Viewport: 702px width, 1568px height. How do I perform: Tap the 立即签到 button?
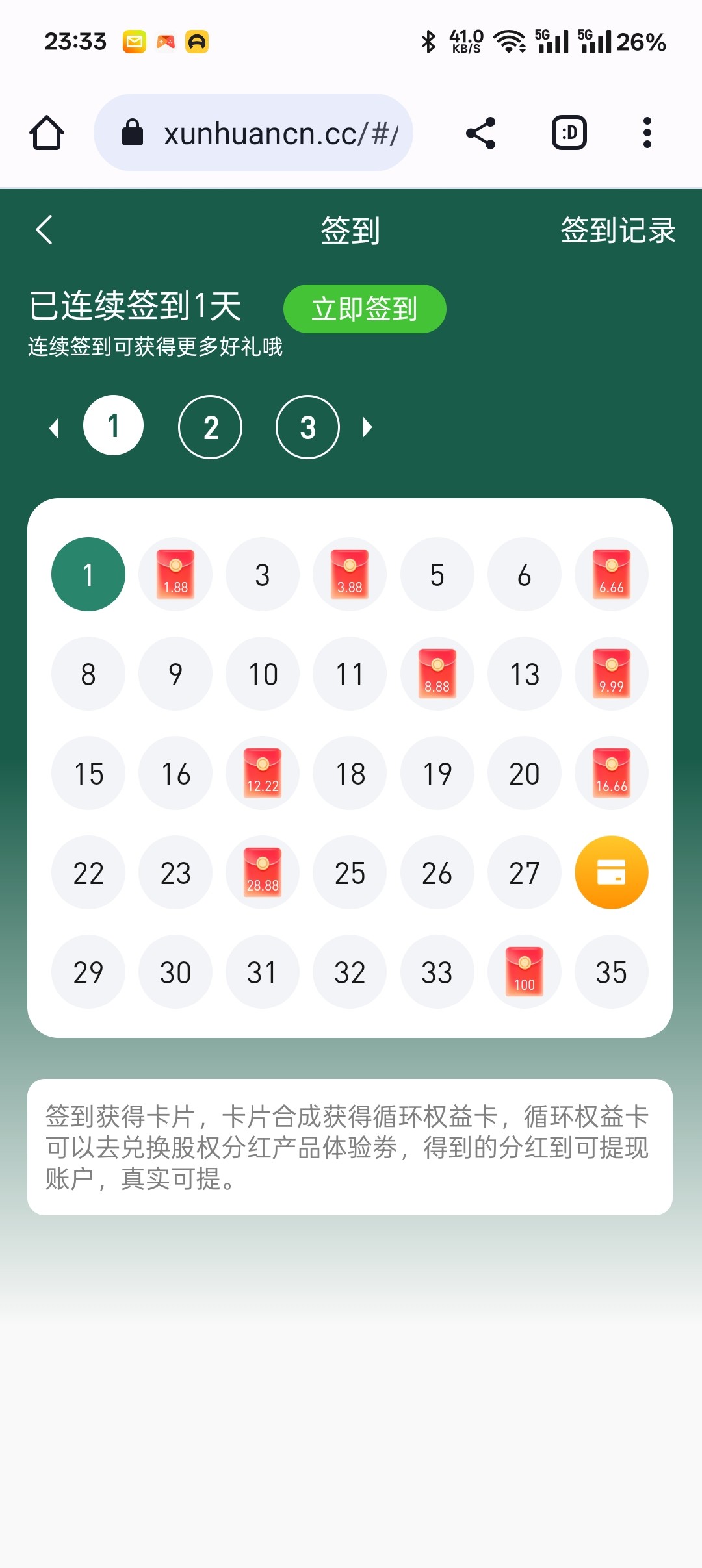point(365,309)
